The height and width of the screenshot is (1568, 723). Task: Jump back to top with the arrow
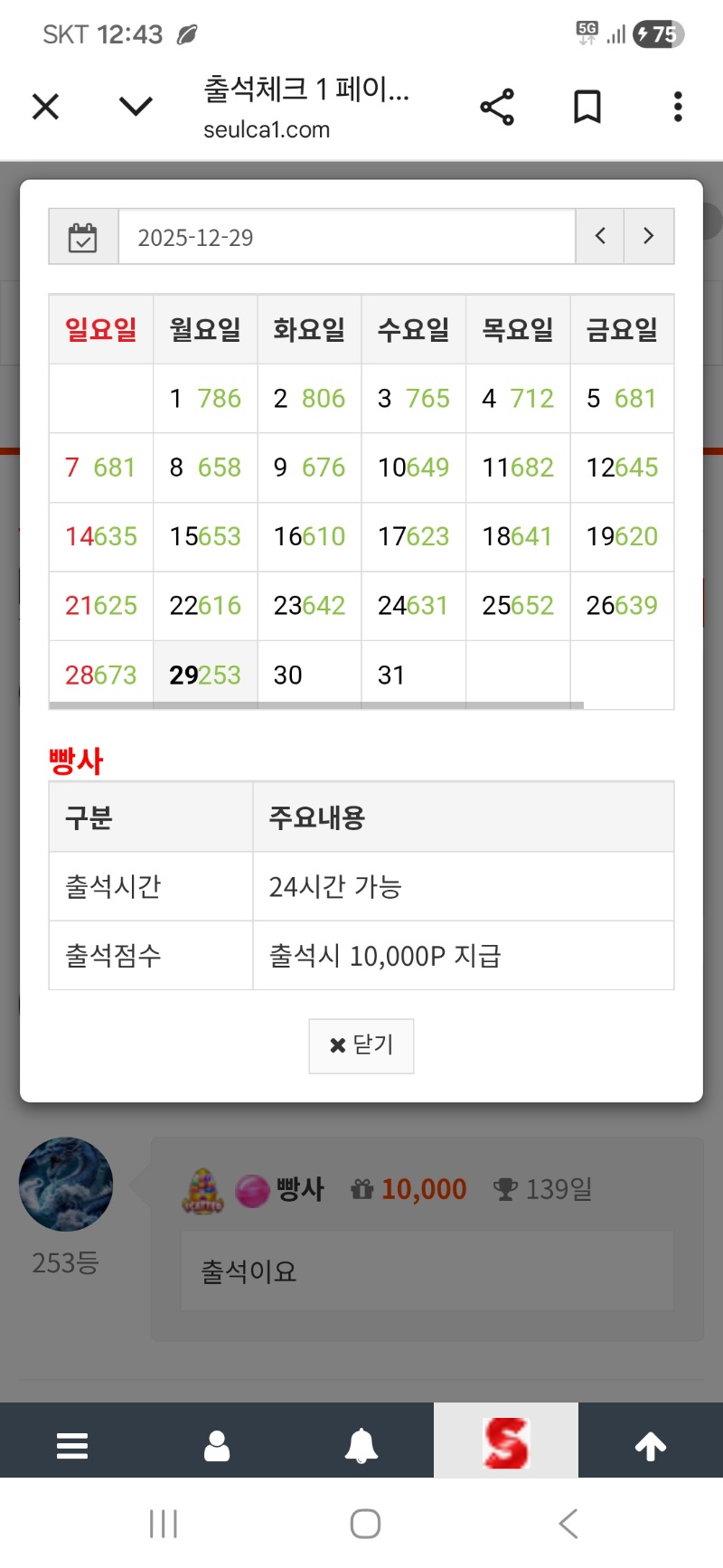coord(651,1445)
